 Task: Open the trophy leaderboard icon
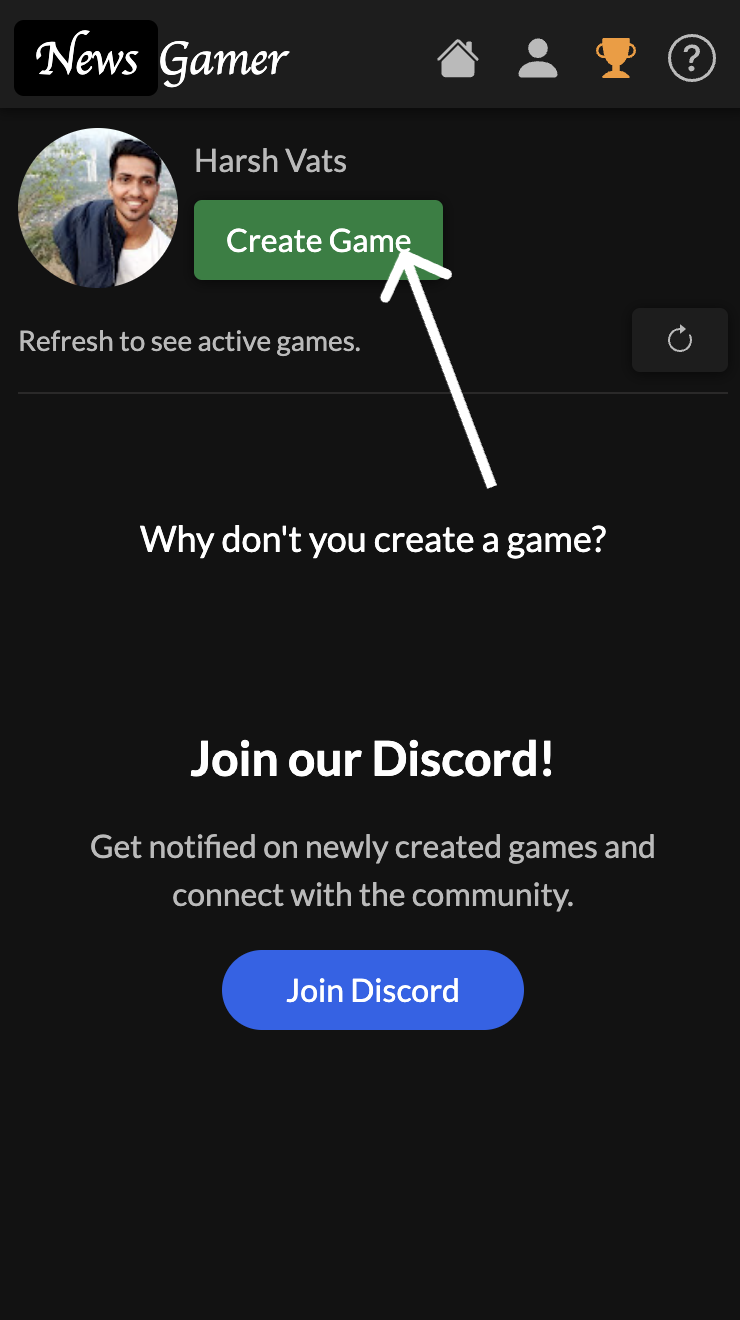click(x=616, y=59)
